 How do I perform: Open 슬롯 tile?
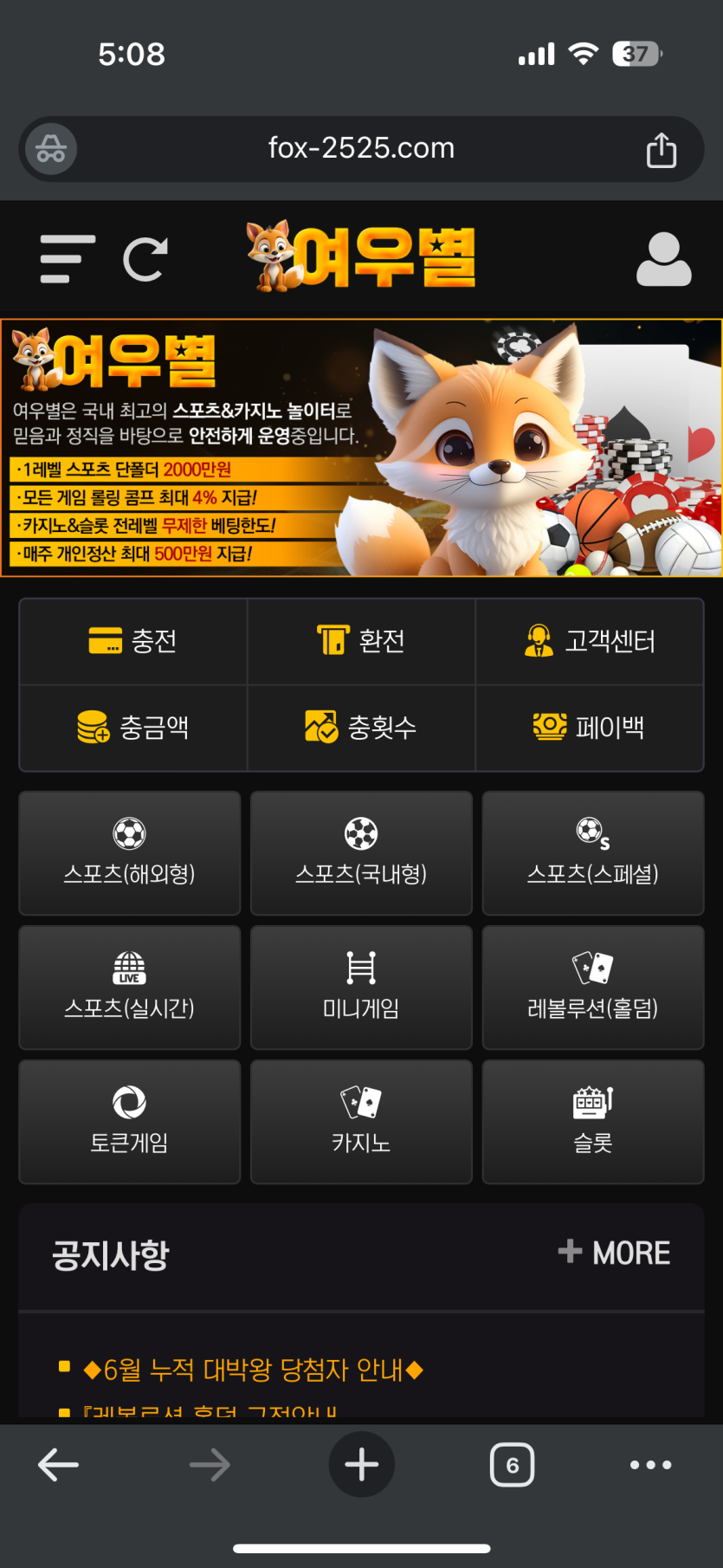(x=593, y=1121)
